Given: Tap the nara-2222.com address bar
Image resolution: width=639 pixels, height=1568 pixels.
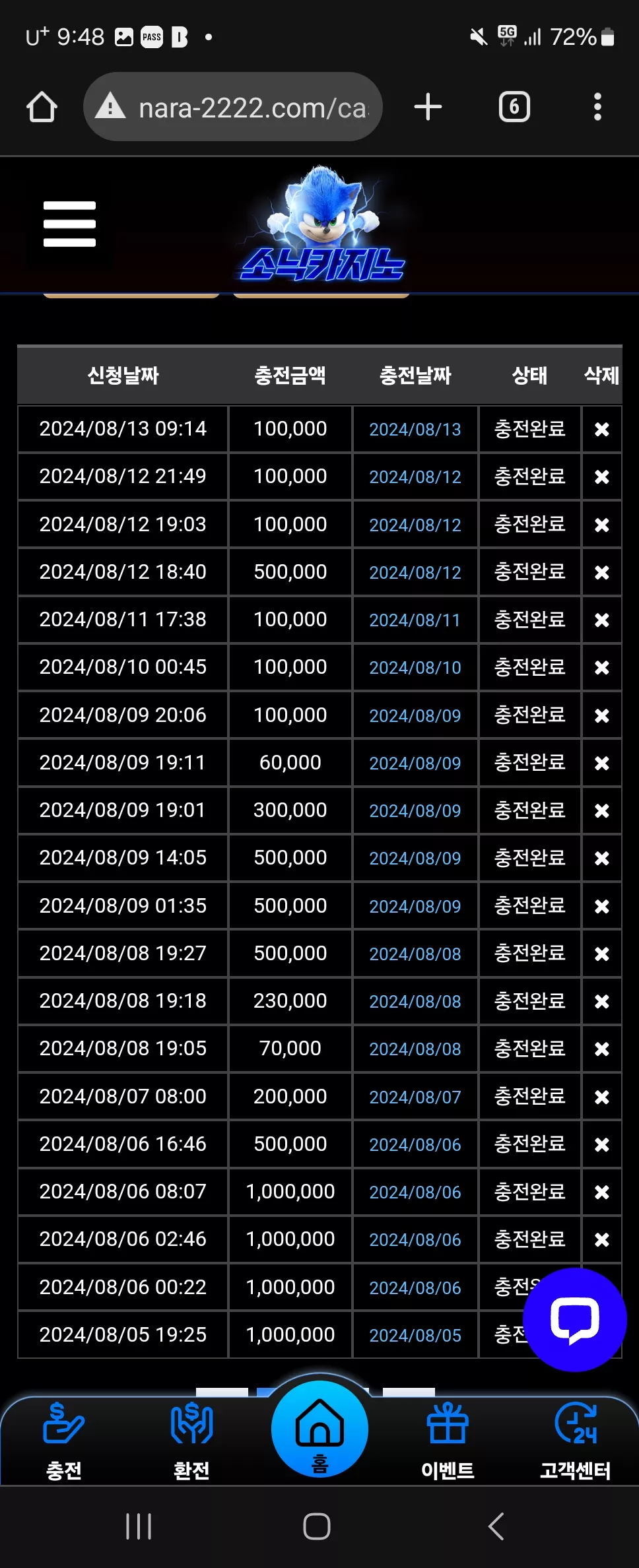Looking at the screenshot, I should tap(233, 107).
